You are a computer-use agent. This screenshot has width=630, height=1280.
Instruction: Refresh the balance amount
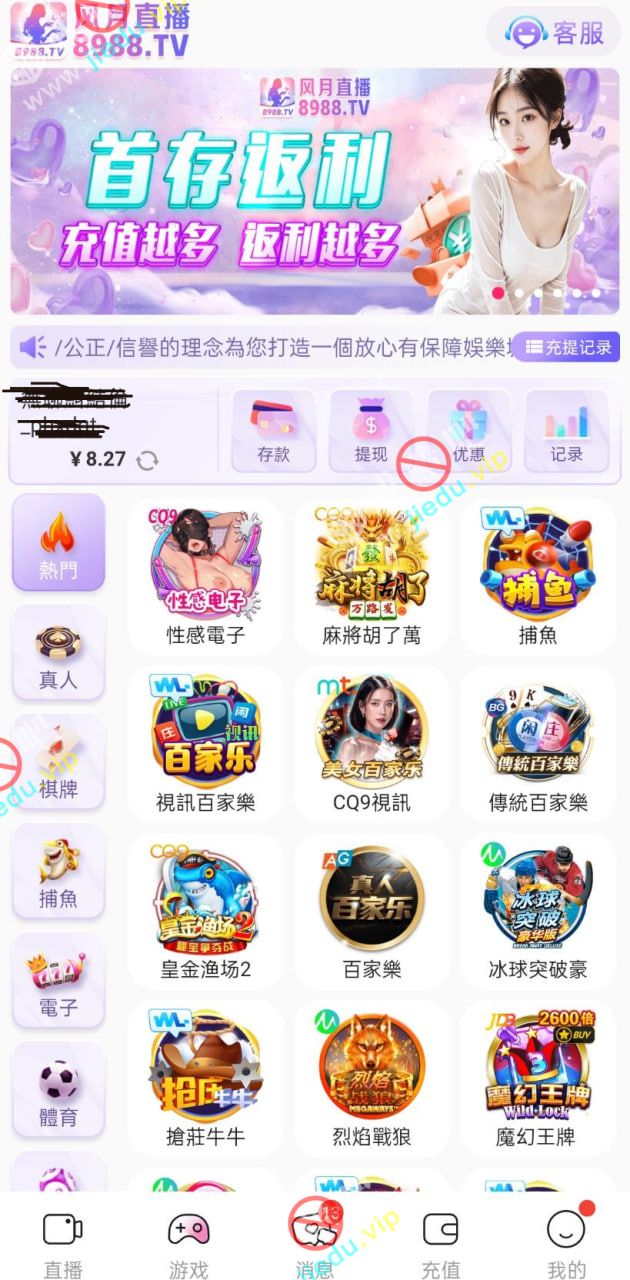[x=147, y=460]
